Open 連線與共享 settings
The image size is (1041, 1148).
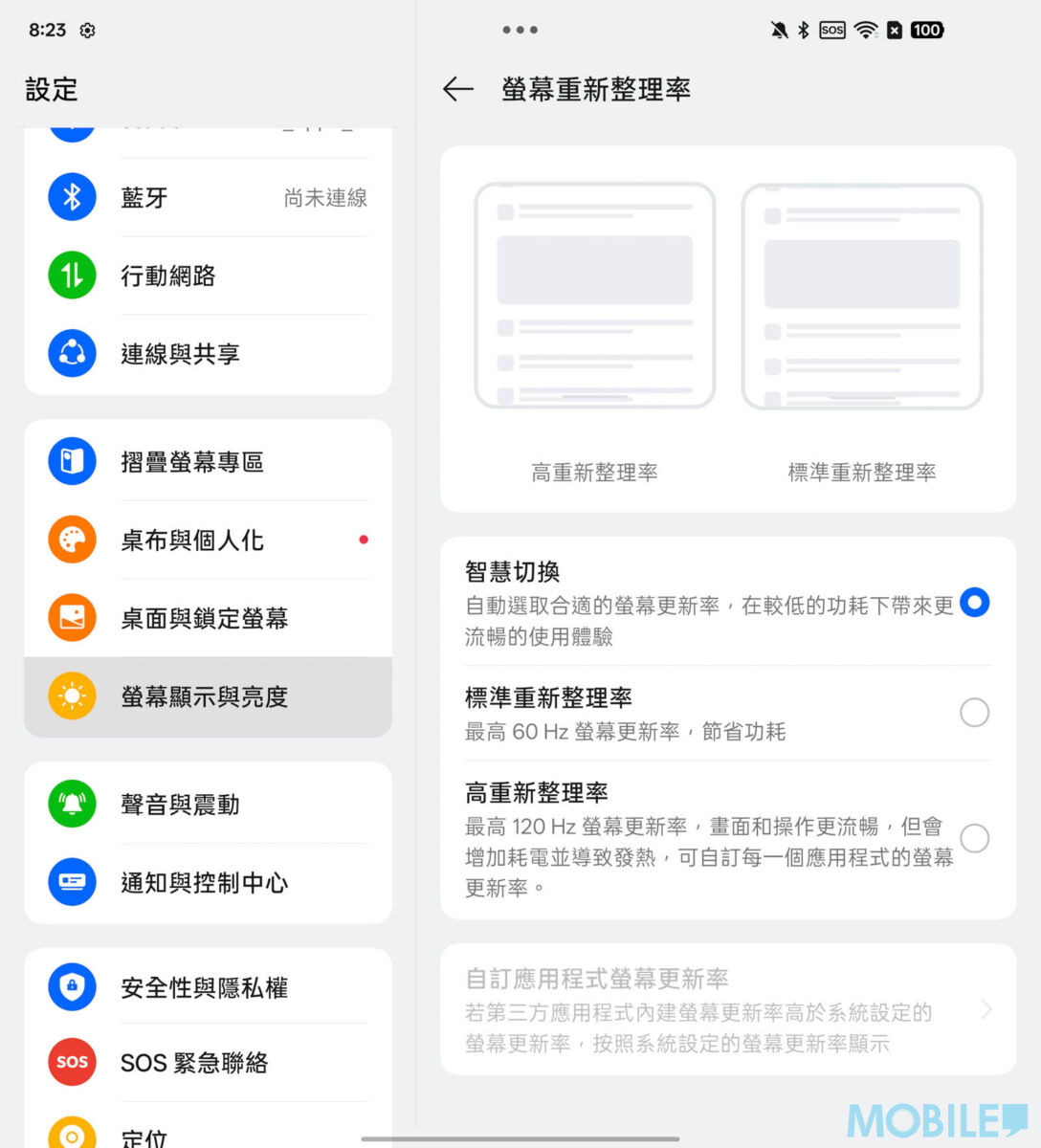pos(208,354)
